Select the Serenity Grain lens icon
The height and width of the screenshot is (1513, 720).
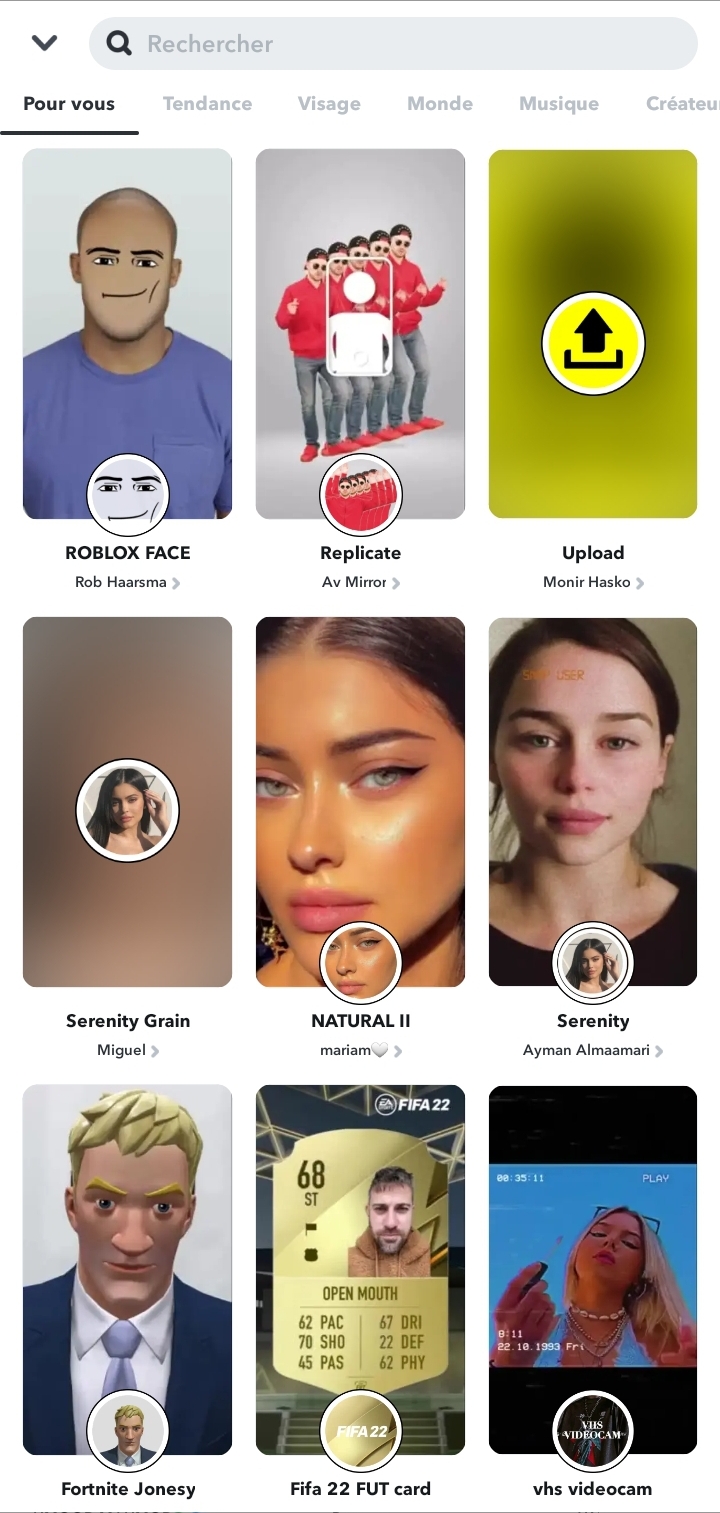click(x=127, y=810)
